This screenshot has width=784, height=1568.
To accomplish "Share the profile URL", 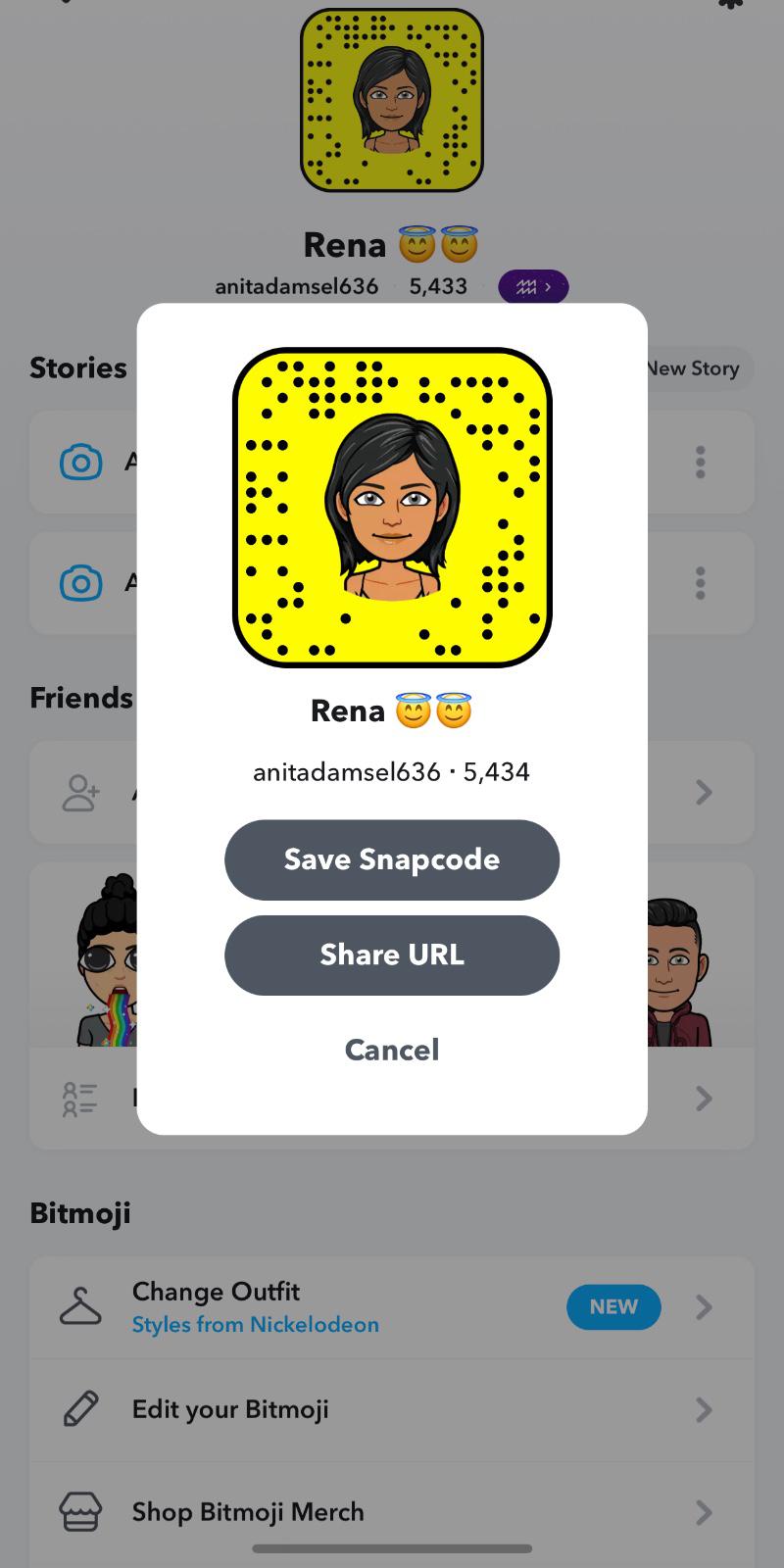I will coord(392,955).
